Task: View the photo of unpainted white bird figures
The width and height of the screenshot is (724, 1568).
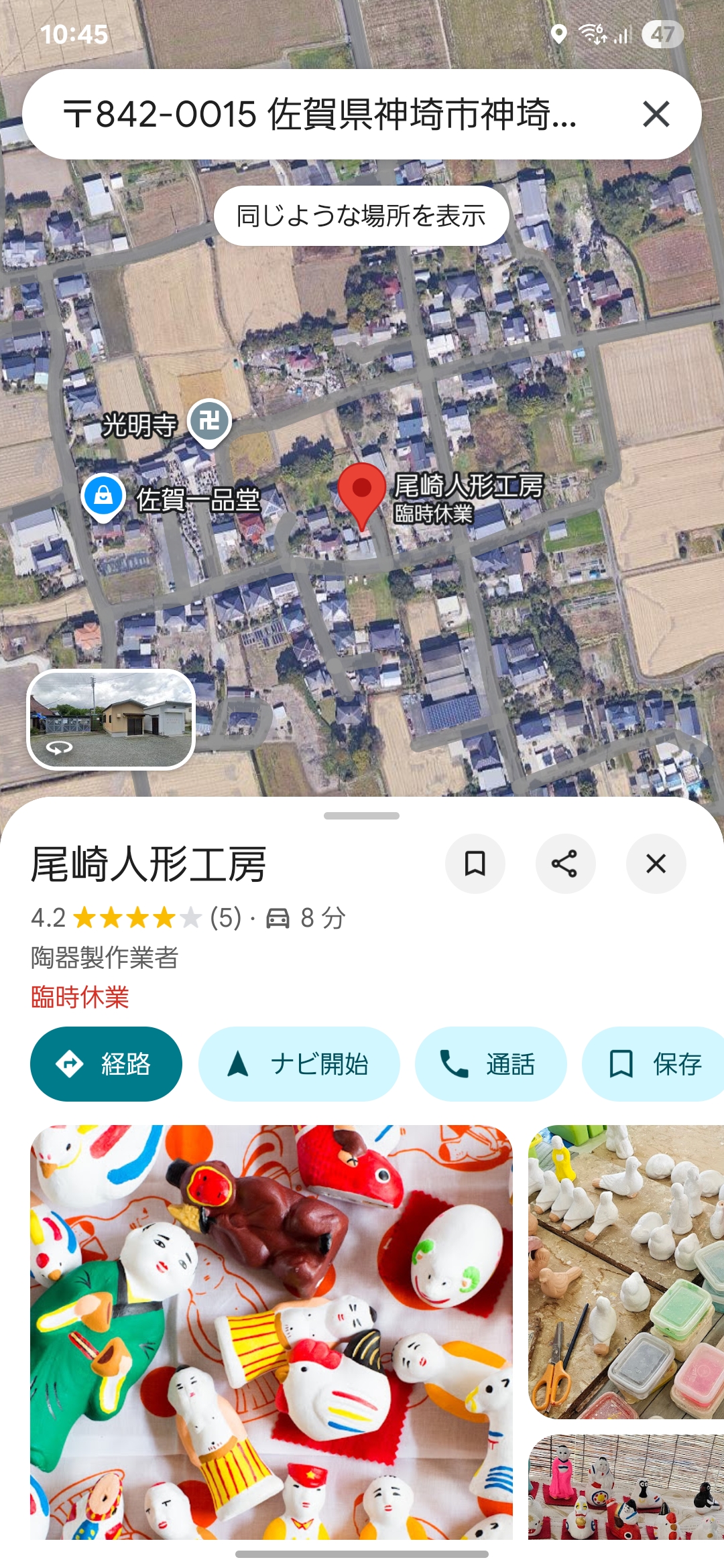Action: pos(625,1271)
